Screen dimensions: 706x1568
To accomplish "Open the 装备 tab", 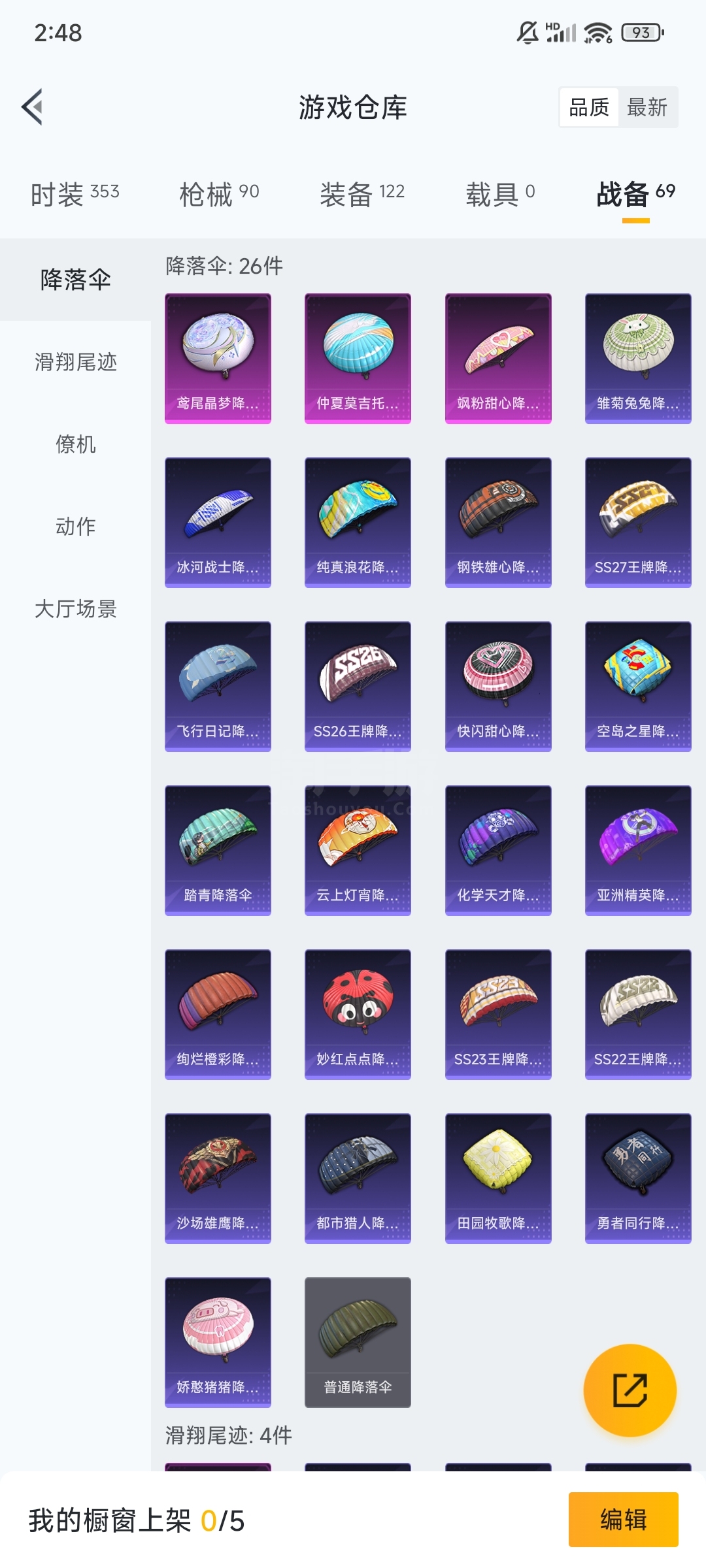I will coord(362,194).
